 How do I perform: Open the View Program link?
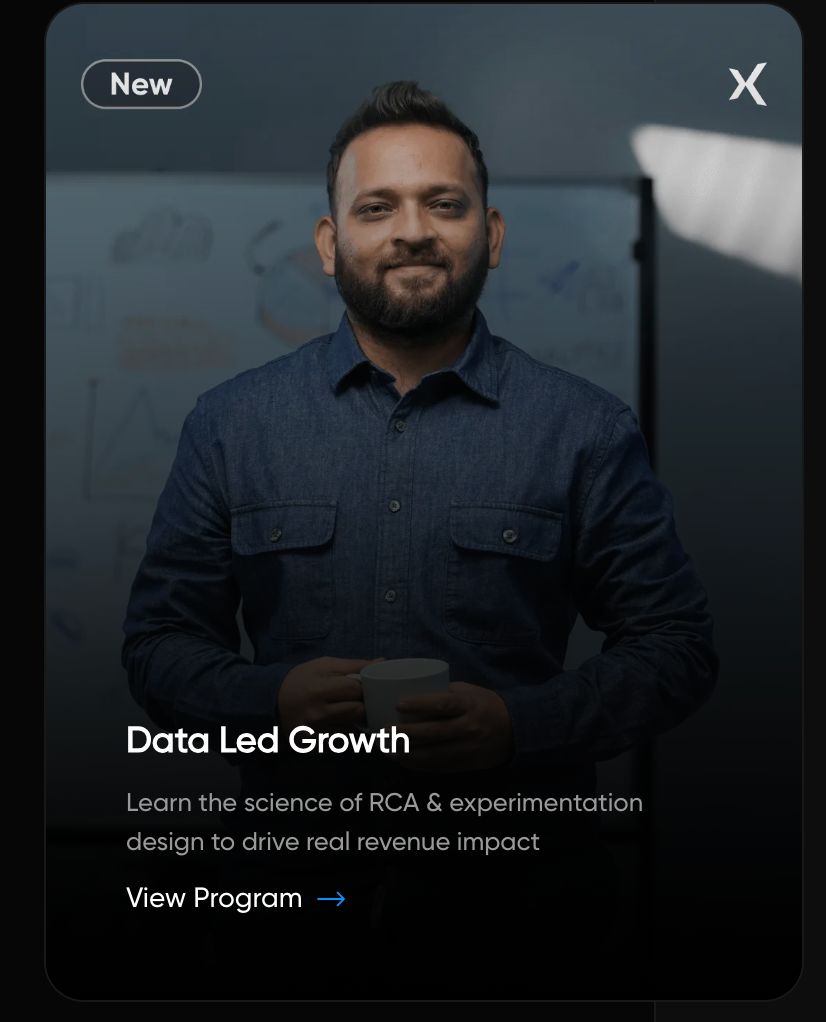(234, 898)
